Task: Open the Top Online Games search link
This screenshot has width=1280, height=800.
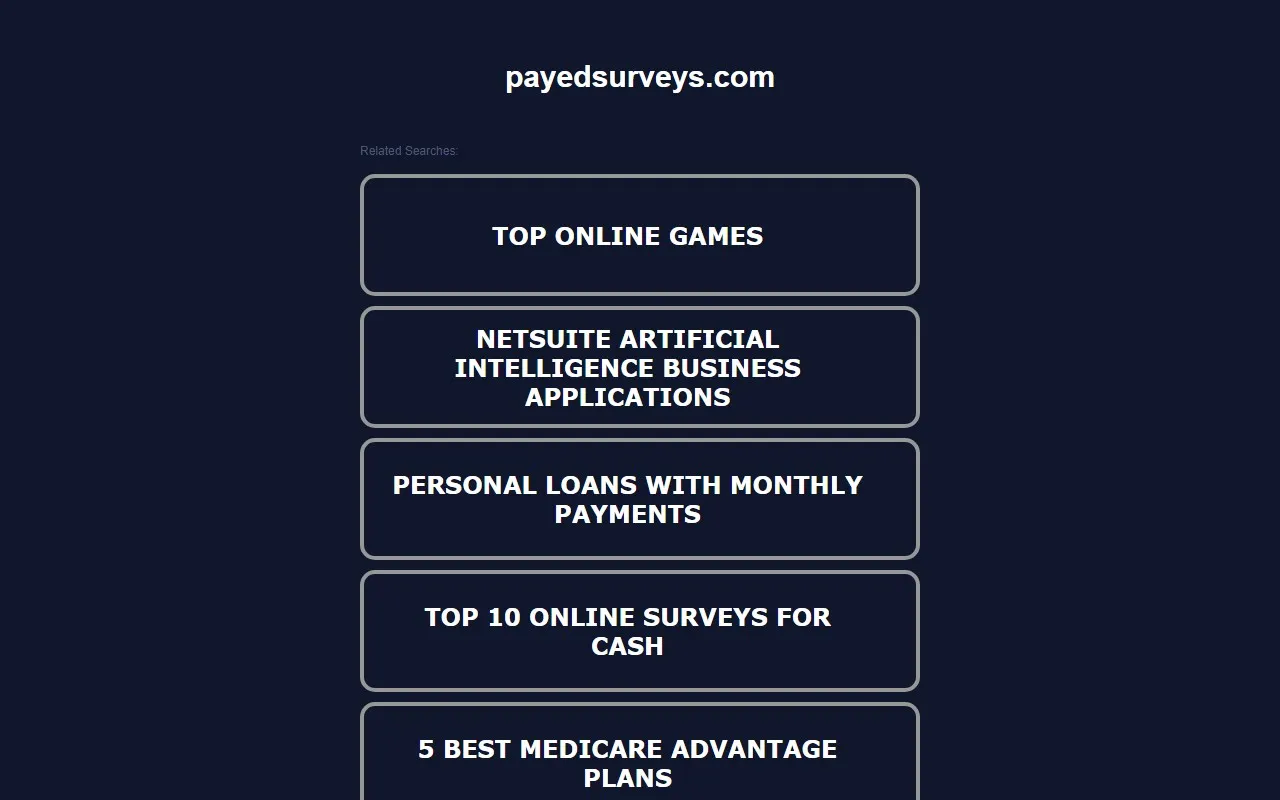Action: click(x=628, y=236)
